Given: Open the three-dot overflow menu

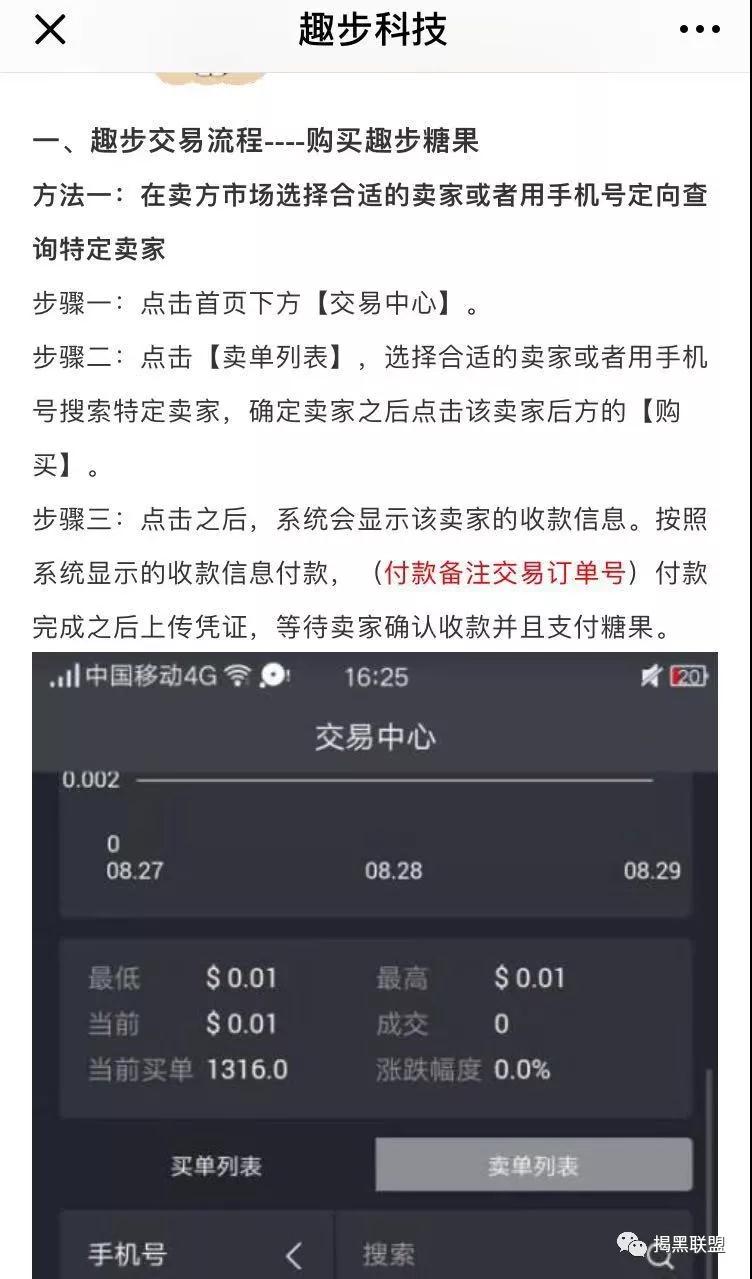Looking at the screenshot, I should click(x=699, y=30).
